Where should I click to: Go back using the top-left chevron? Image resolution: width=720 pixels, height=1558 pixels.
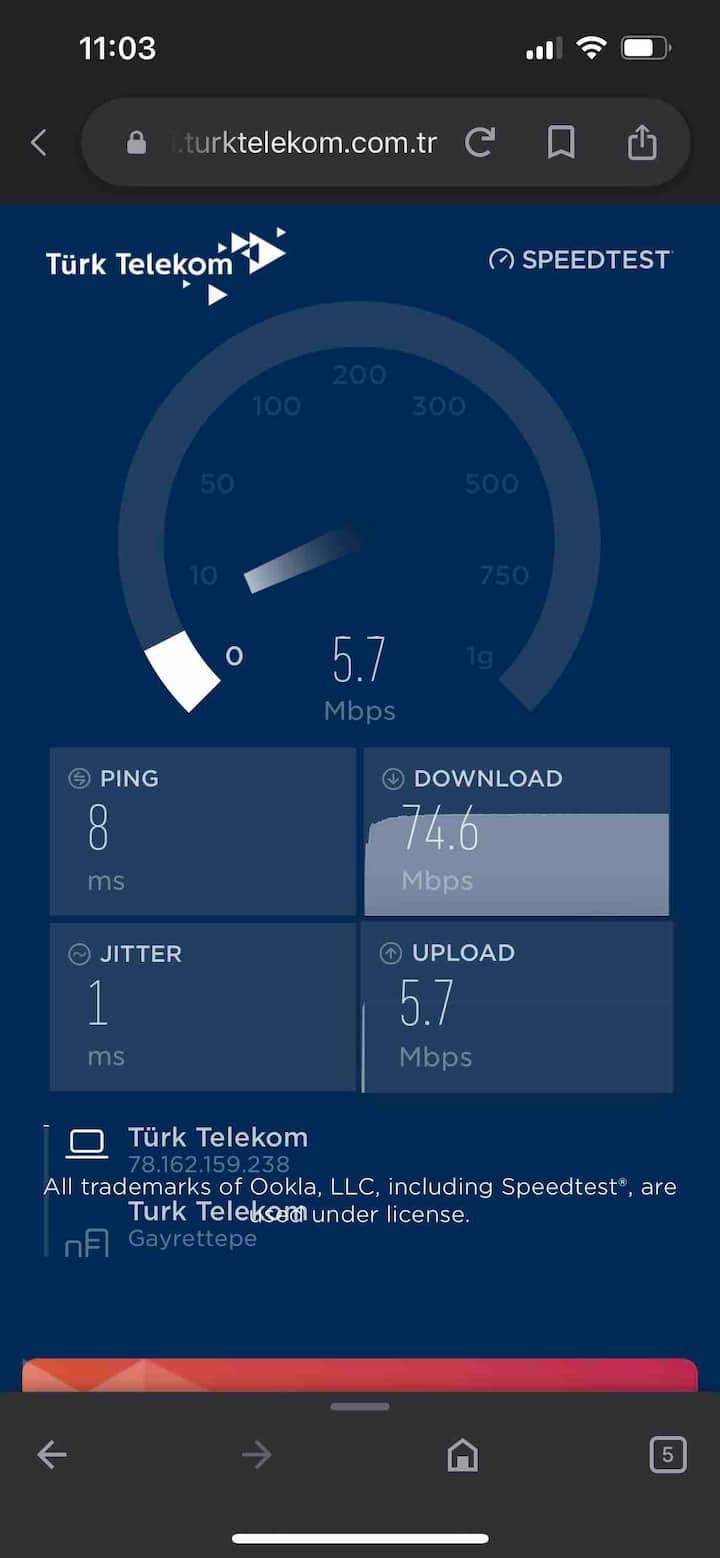(39, 143)
